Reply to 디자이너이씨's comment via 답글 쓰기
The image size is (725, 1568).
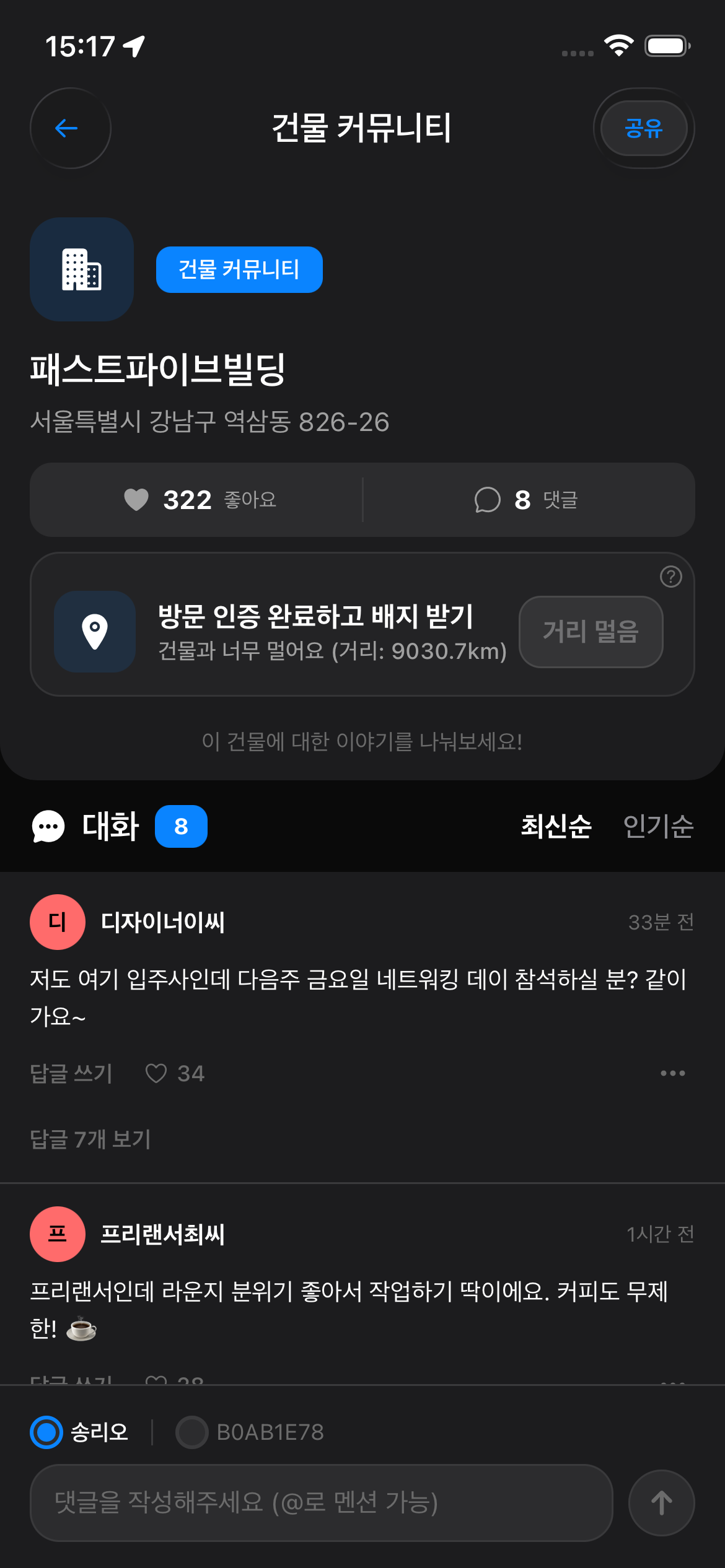coord(71,1073)
